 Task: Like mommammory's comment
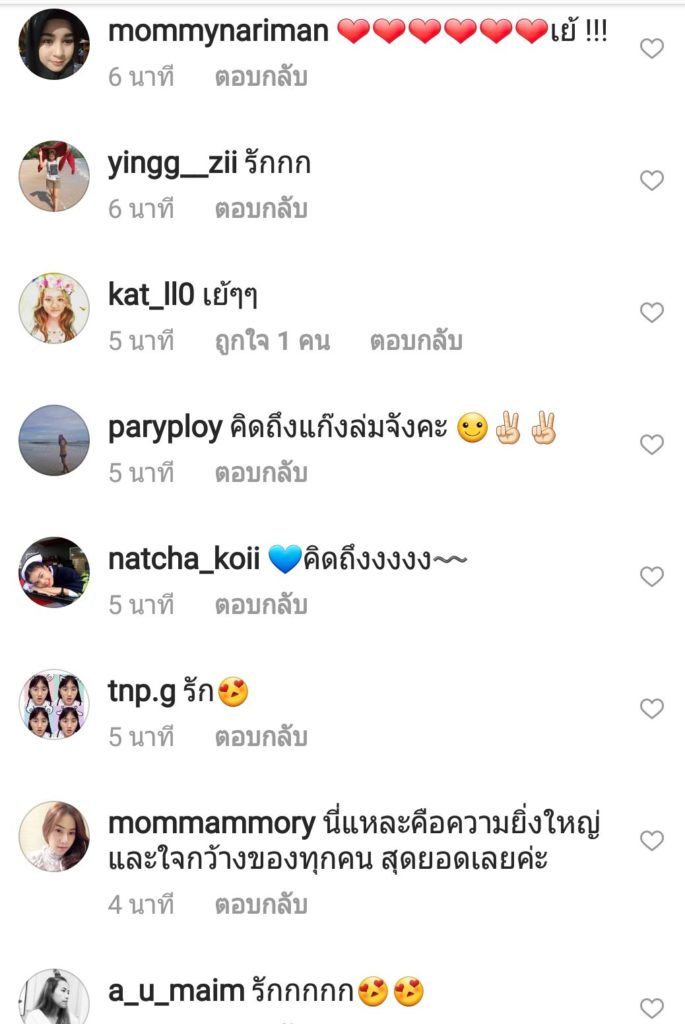[x=651, y=841]
